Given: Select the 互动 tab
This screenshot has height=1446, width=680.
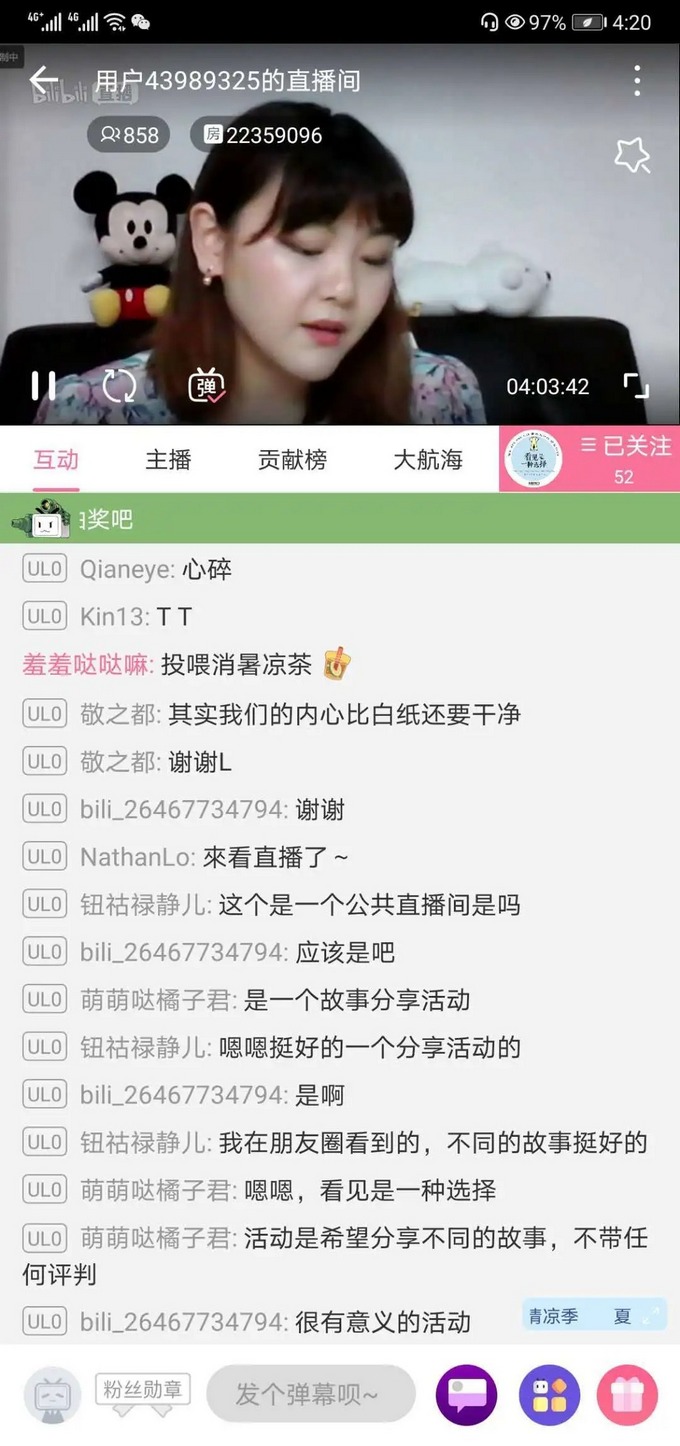Looking at the screenshot, I should coord(56,460).
